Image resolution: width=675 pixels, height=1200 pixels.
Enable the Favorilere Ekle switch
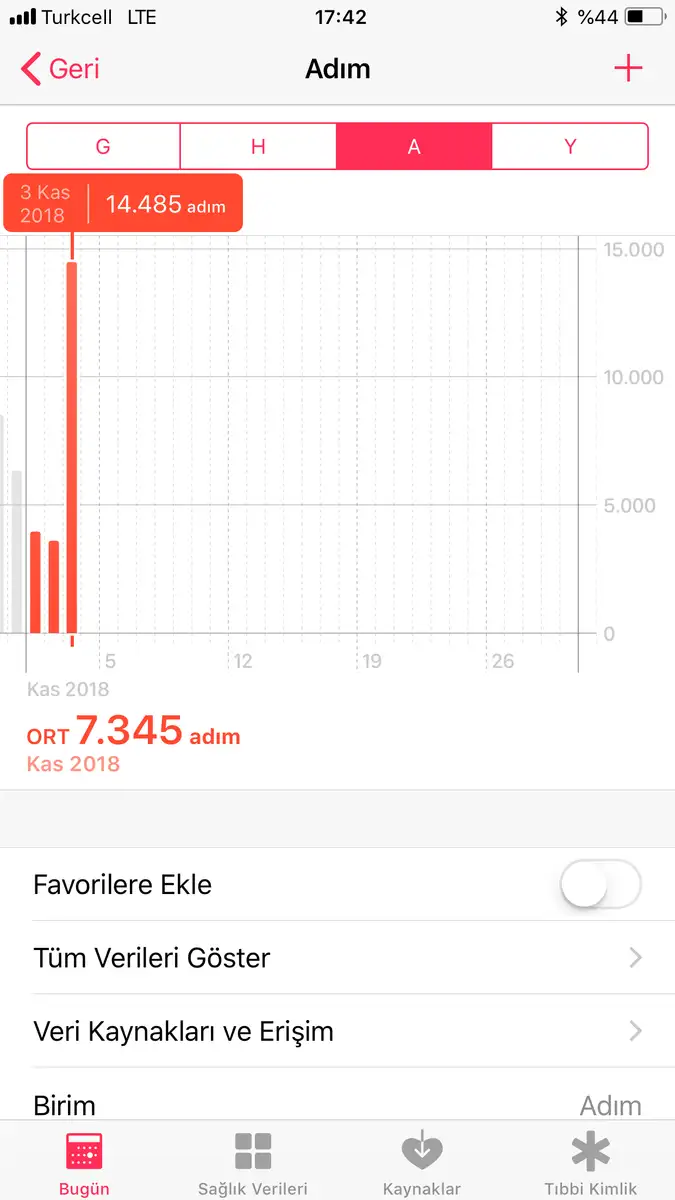pos(599,885)
